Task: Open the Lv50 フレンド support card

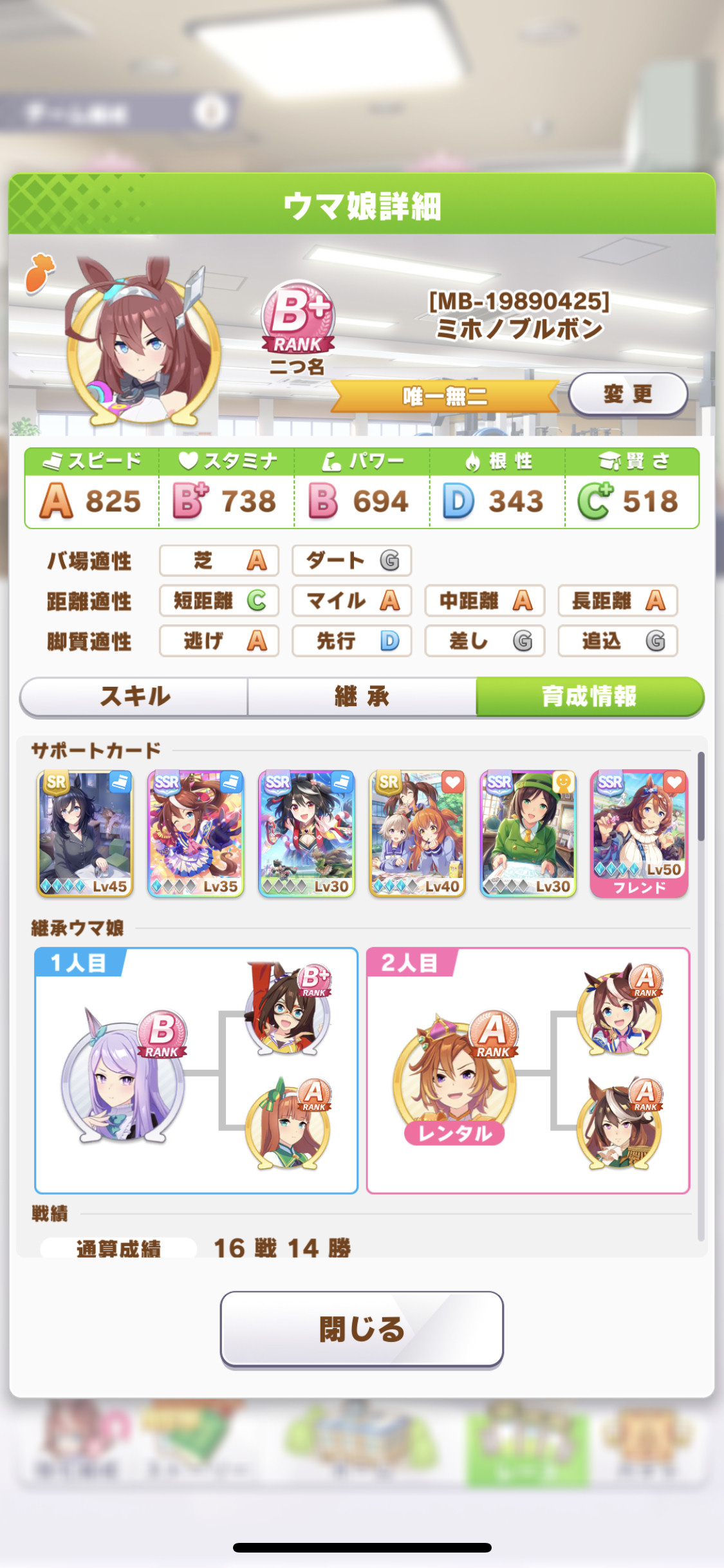Action: click(639, 834)
